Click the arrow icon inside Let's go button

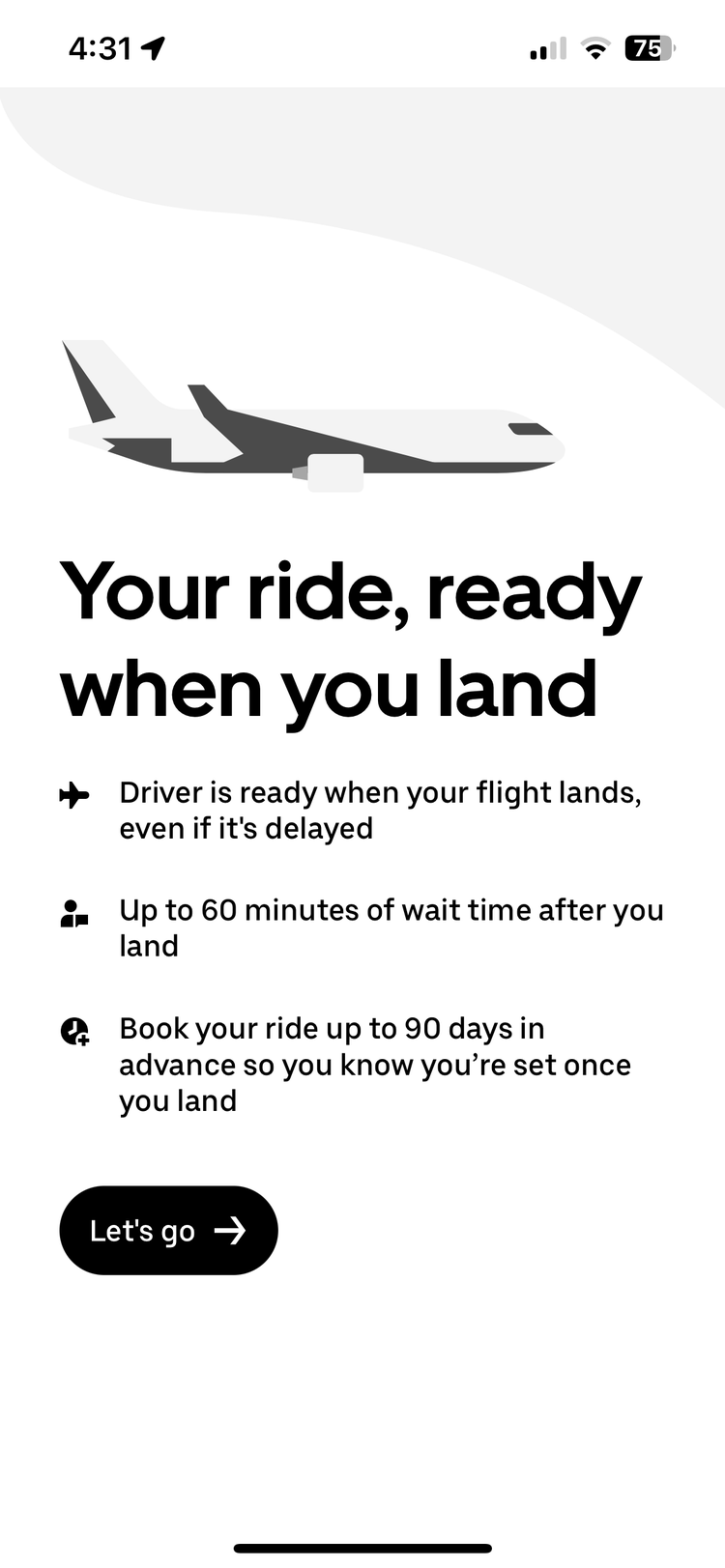231,1230
